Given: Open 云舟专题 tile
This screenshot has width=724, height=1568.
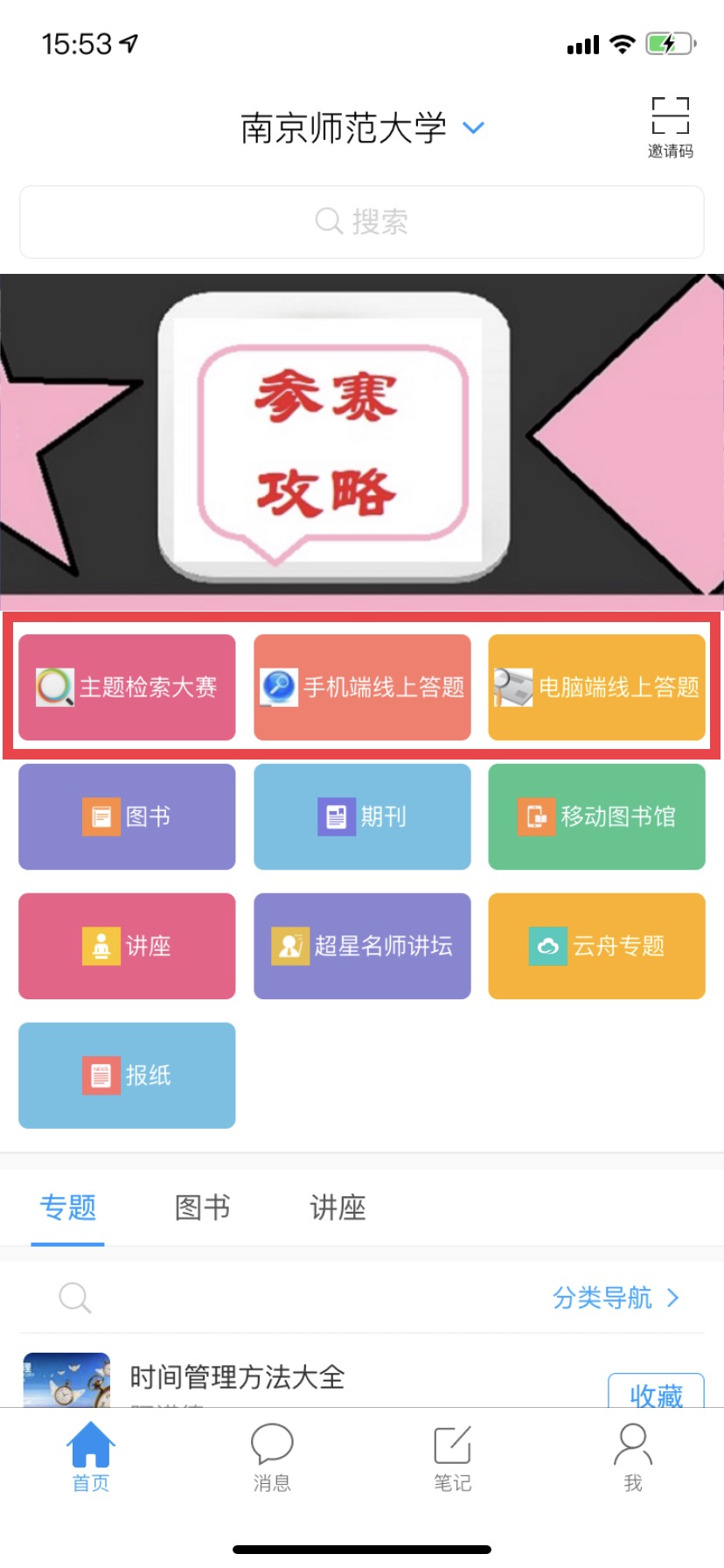Looking at the screenshot, I should click(x=596, y=946).
